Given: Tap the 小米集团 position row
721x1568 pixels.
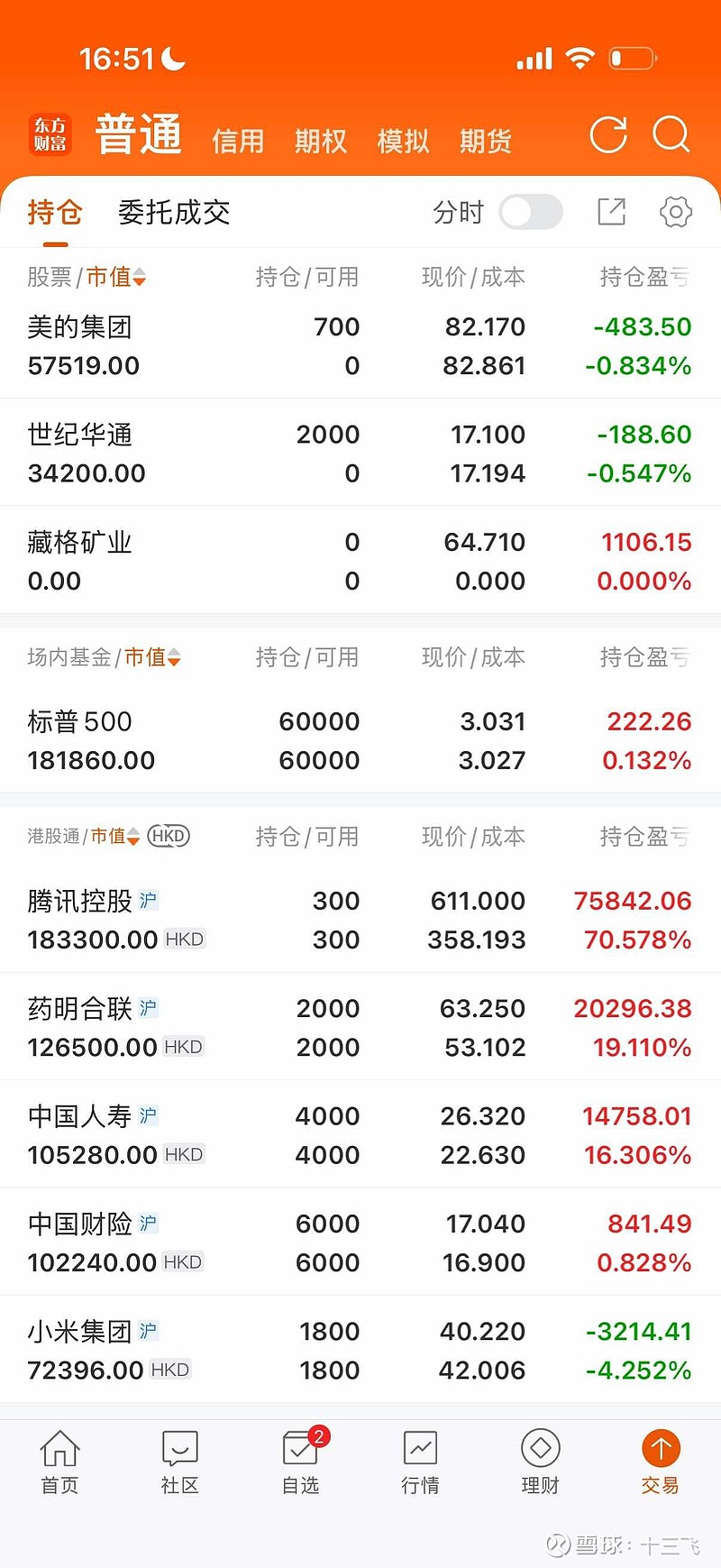Looking at the screenshot, I should [x=360, y=1350].
